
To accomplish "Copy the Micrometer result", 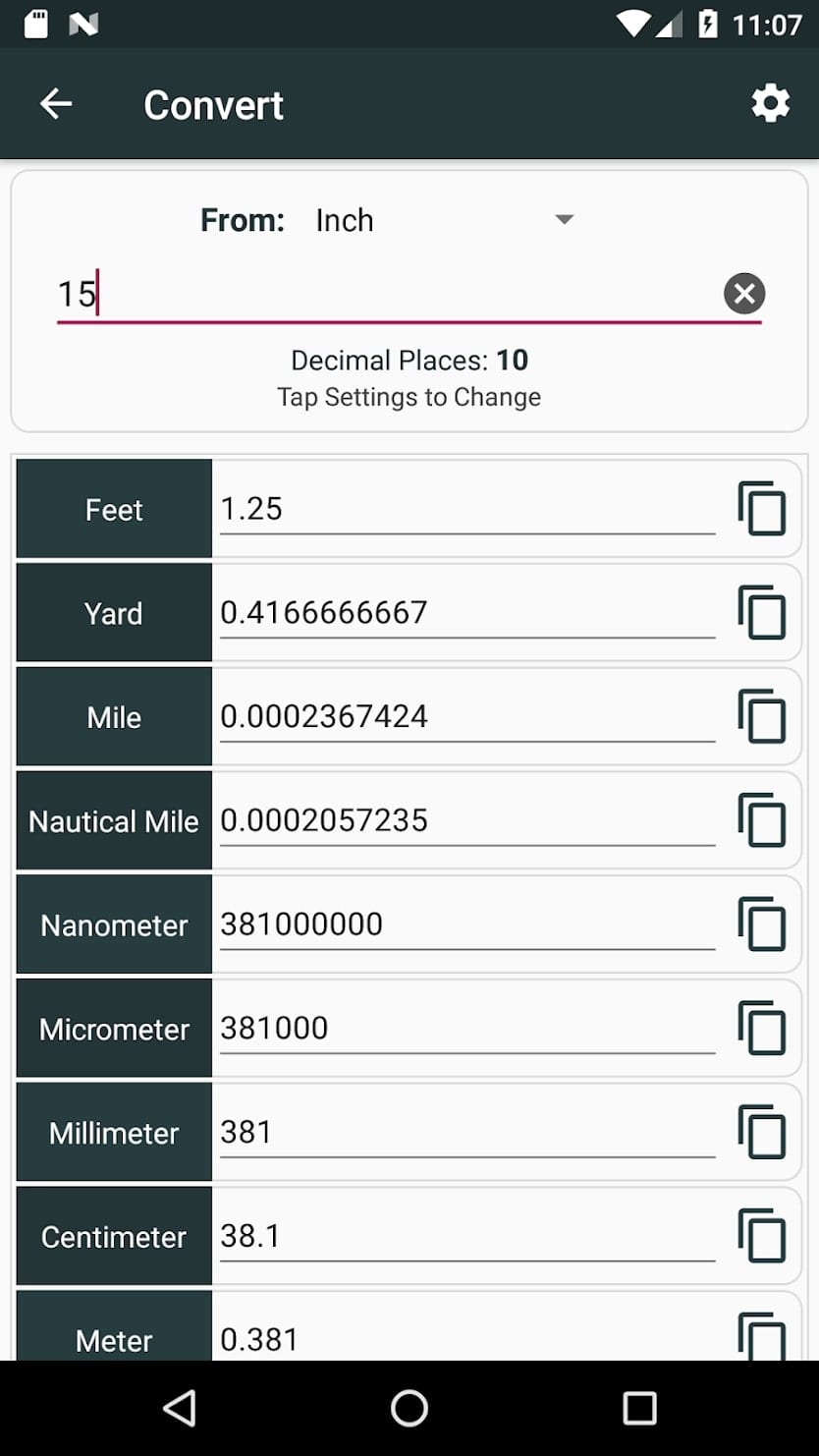I will pyautogui.click(x=762, y=1029).
